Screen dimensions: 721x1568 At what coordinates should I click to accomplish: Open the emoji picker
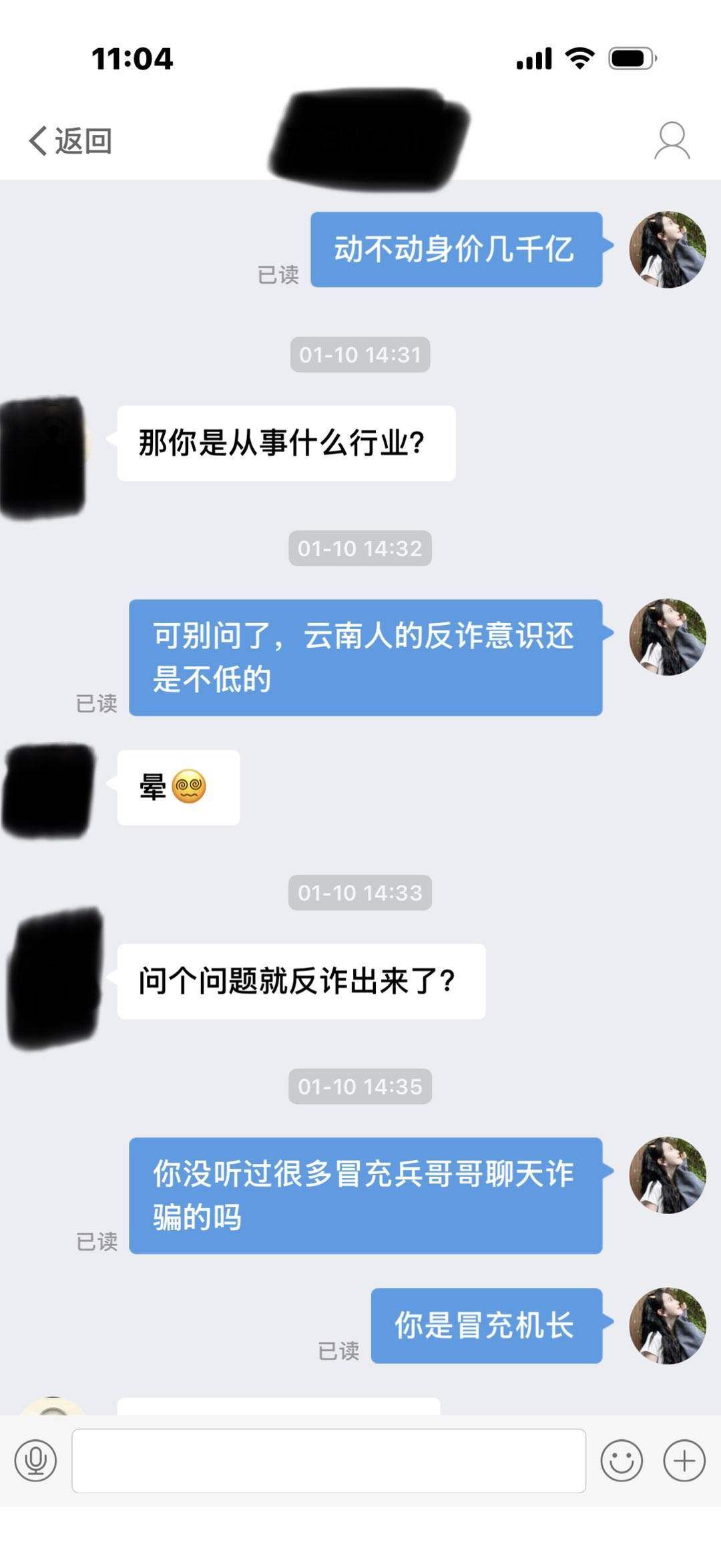coord(621,1460)
